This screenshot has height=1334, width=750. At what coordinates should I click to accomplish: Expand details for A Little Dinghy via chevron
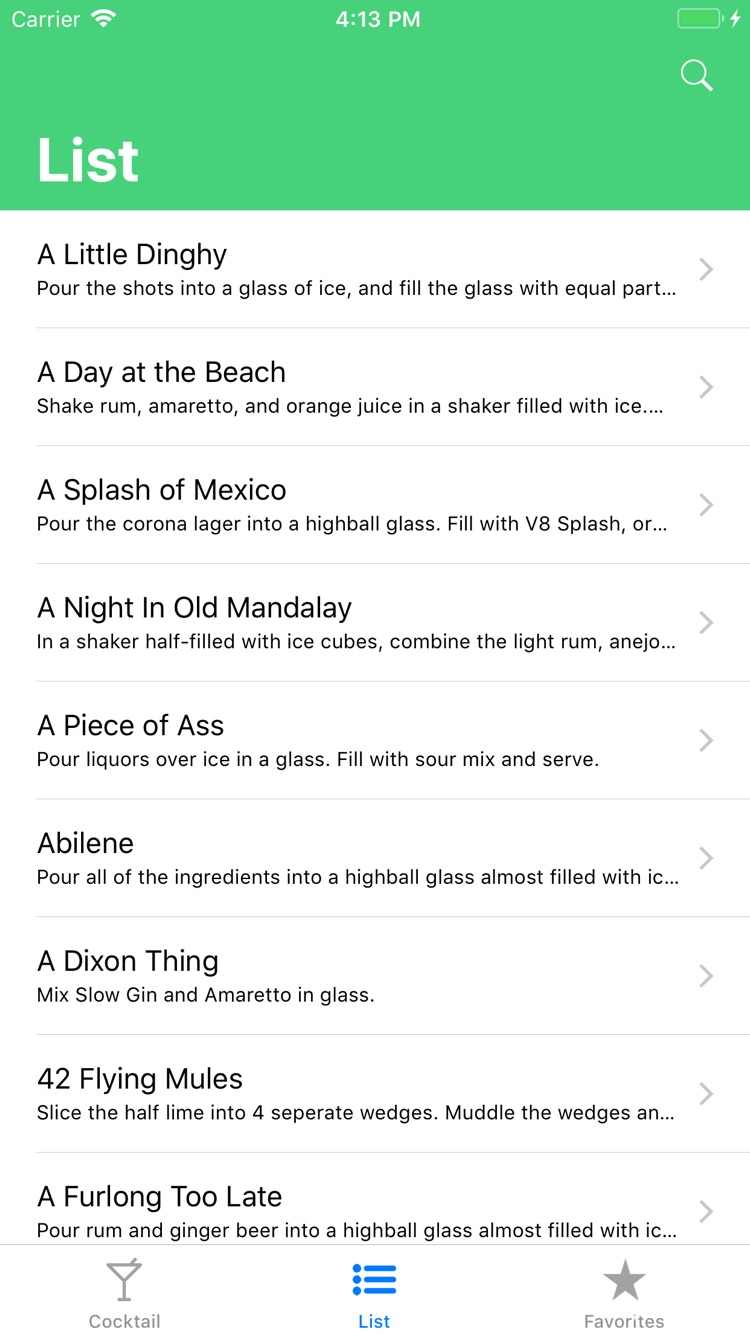(707, 269)
